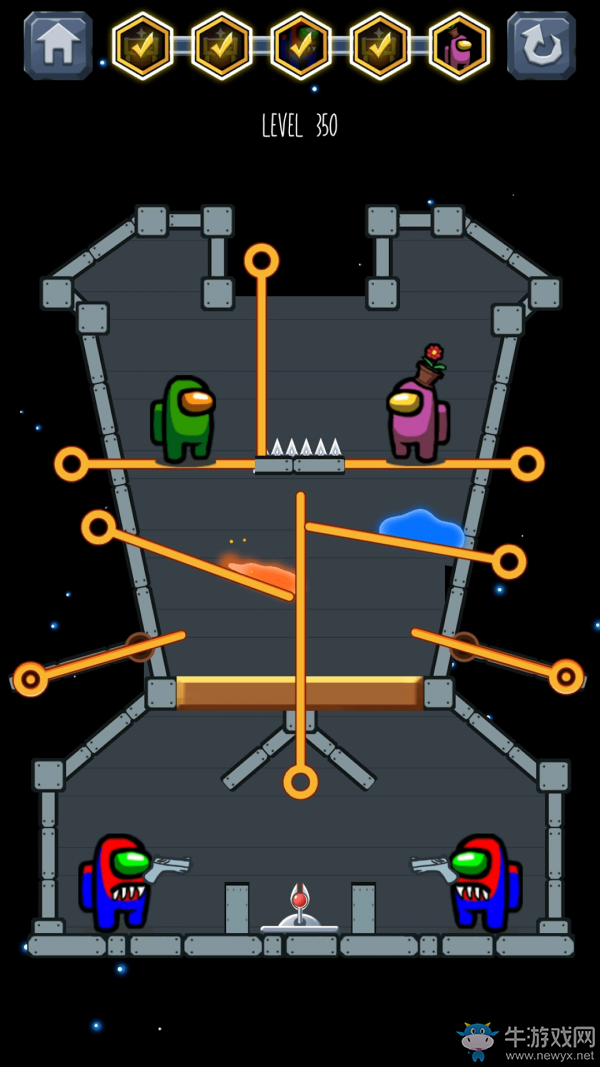Pull the vertical pin beside the green crewmate
The width and height of the screenshot is (600, 1067).
click(x=261, y=260)
